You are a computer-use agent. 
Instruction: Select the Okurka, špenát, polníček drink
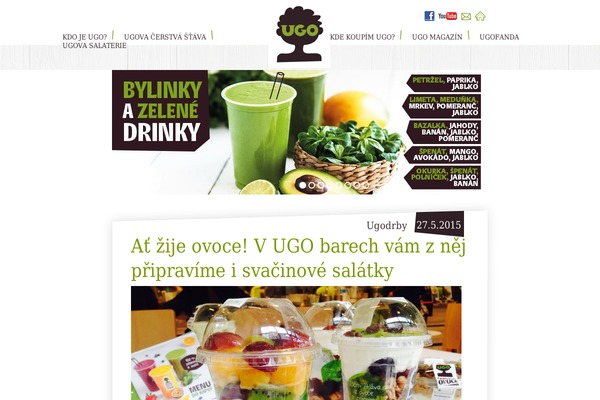point(444,177)
